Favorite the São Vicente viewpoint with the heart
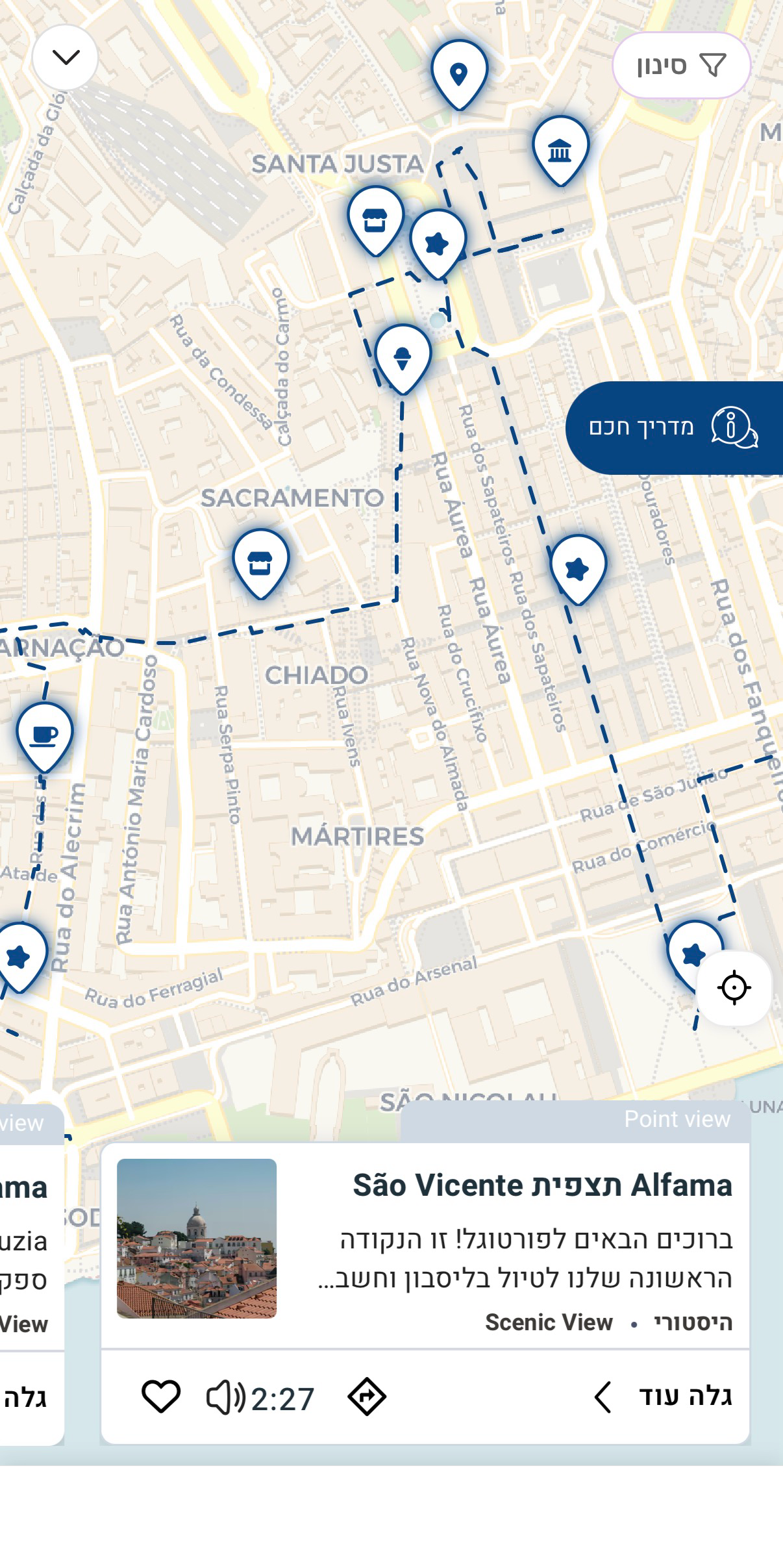 161,1396
